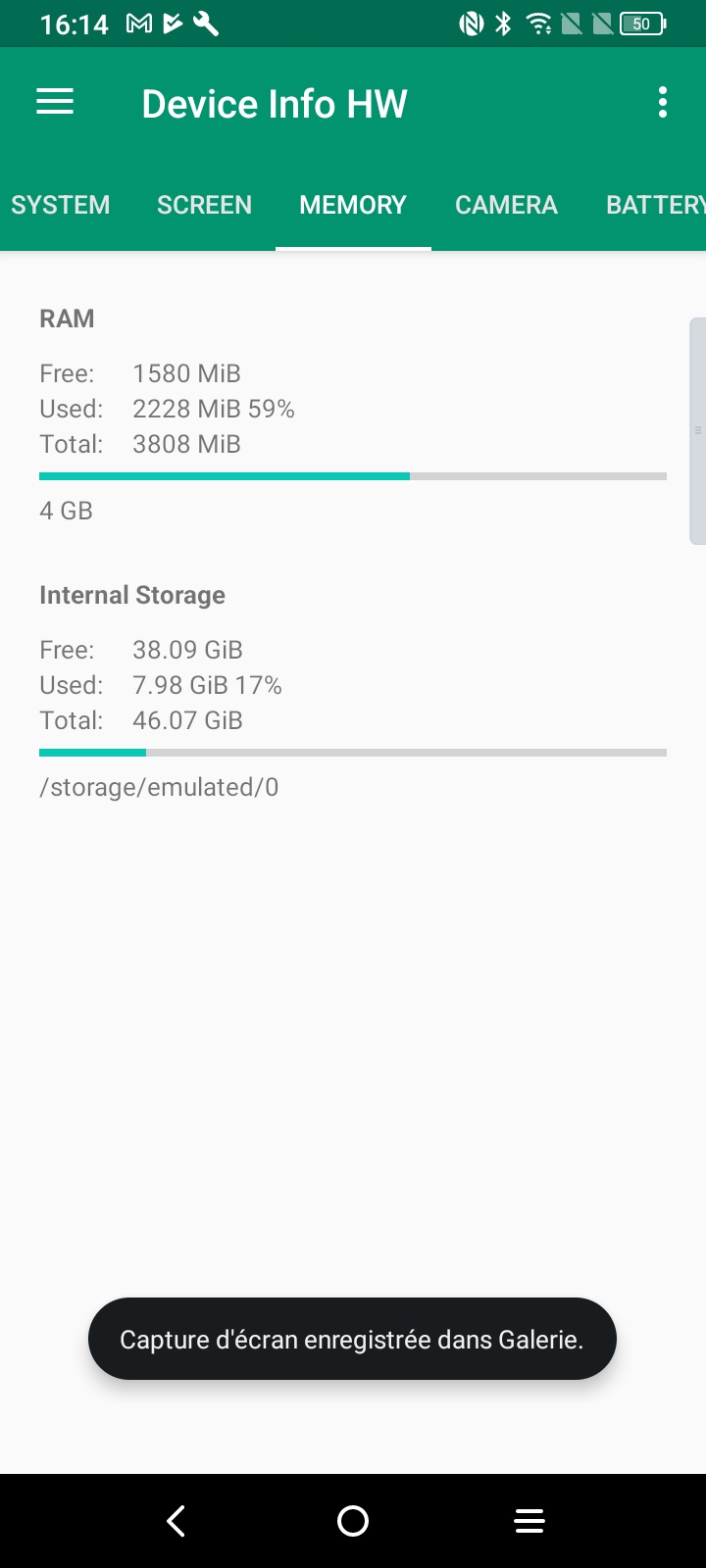Screen dimensions: 706x1568
Task: Open the three-dot overflow menu
Action: click(x=663, y=102)
